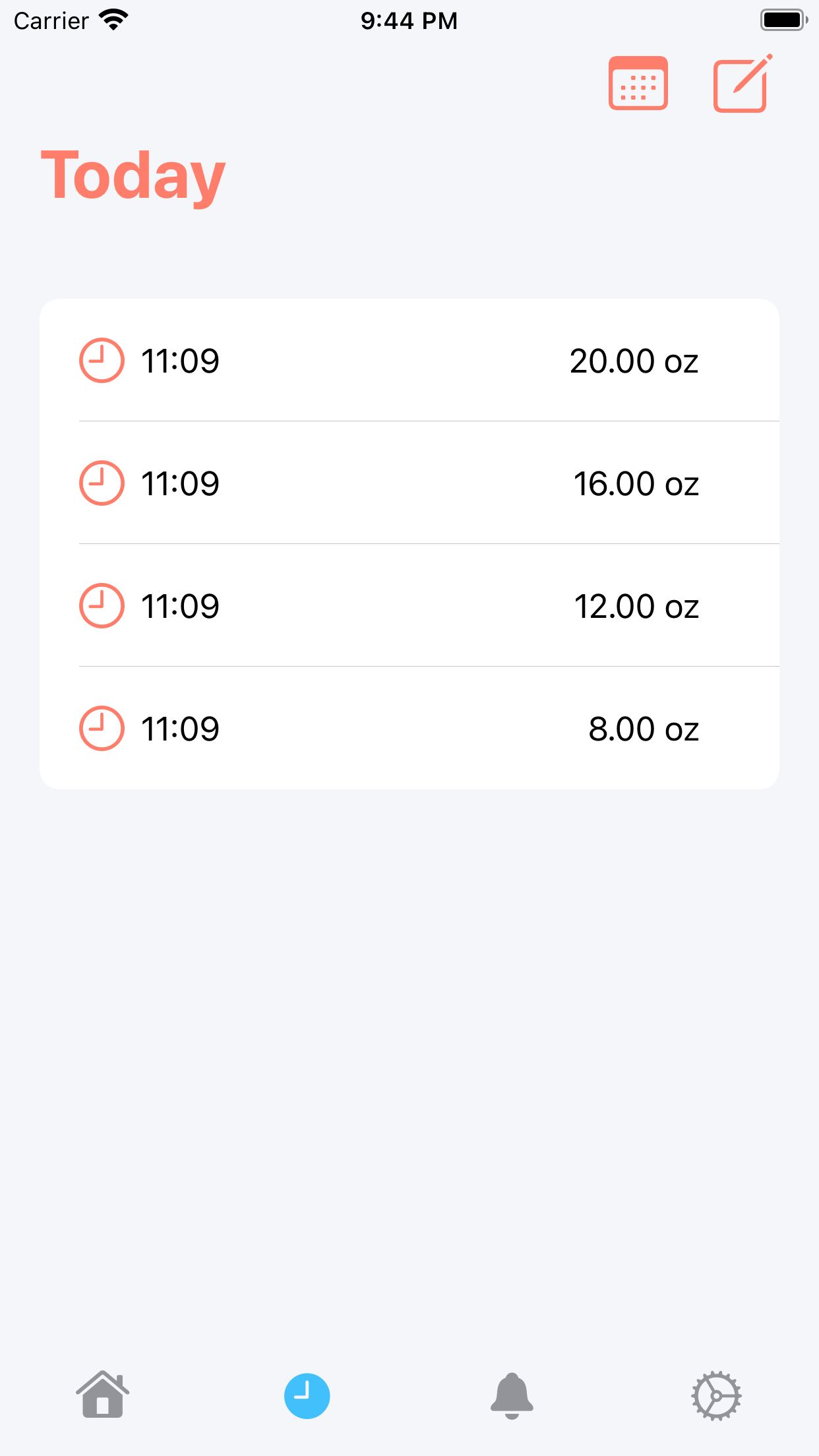Select the 20.00 oz log entry

(x=409, y=360)
